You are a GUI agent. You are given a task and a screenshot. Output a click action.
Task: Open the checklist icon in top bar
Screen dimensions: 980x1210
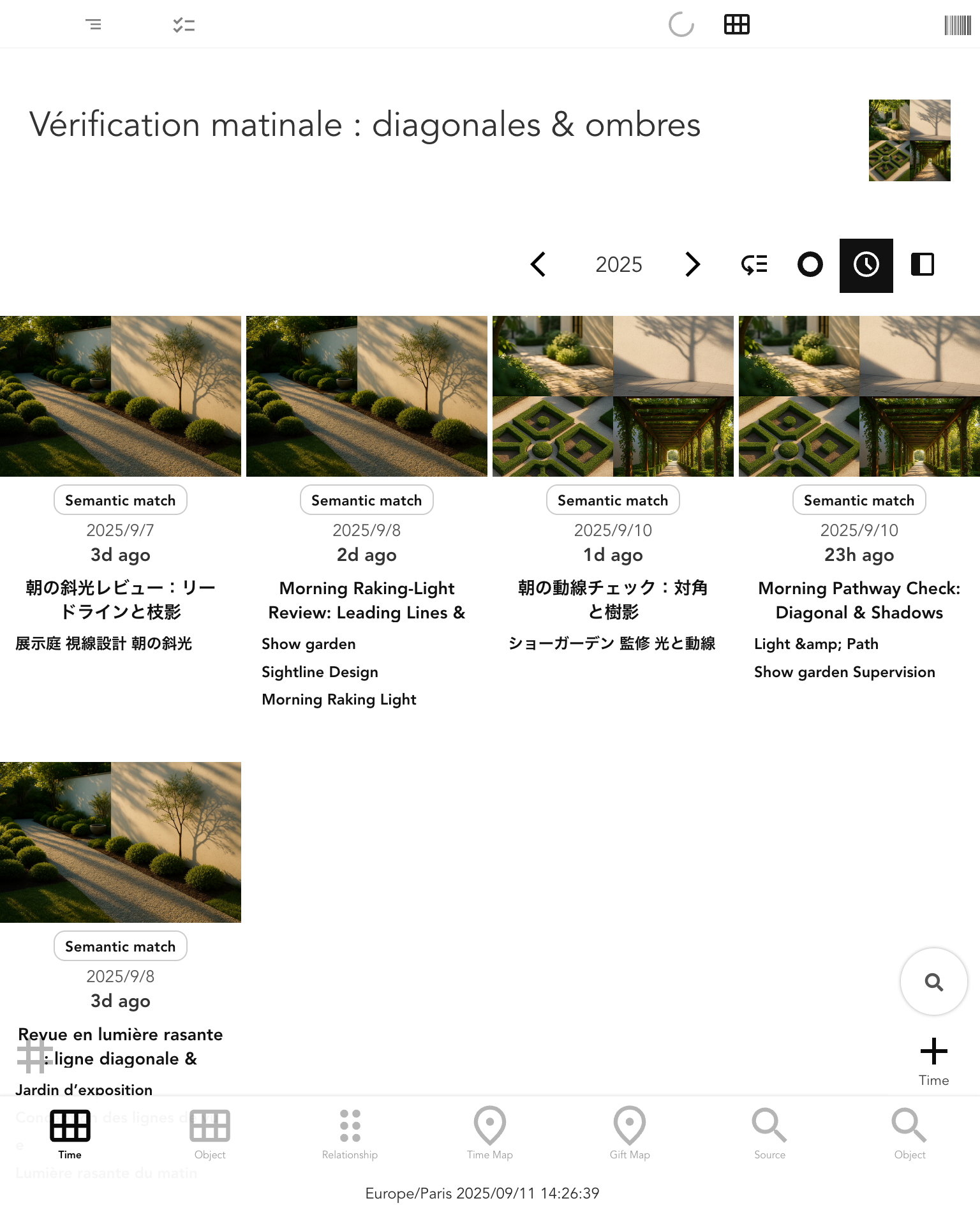pyautogui.click(x=184, y=25)
